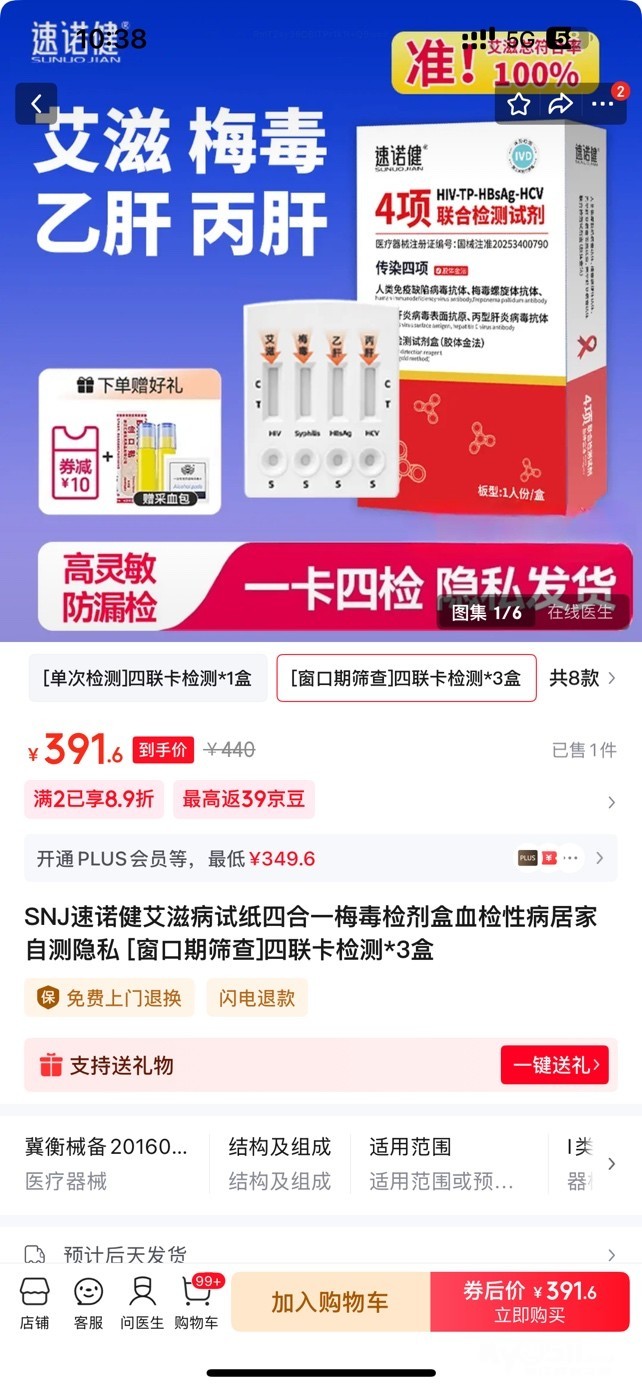This screenshot has width=642, height=1389.
Task: View the 免费上门退换 guarantee
Action: tap(109, 998)
